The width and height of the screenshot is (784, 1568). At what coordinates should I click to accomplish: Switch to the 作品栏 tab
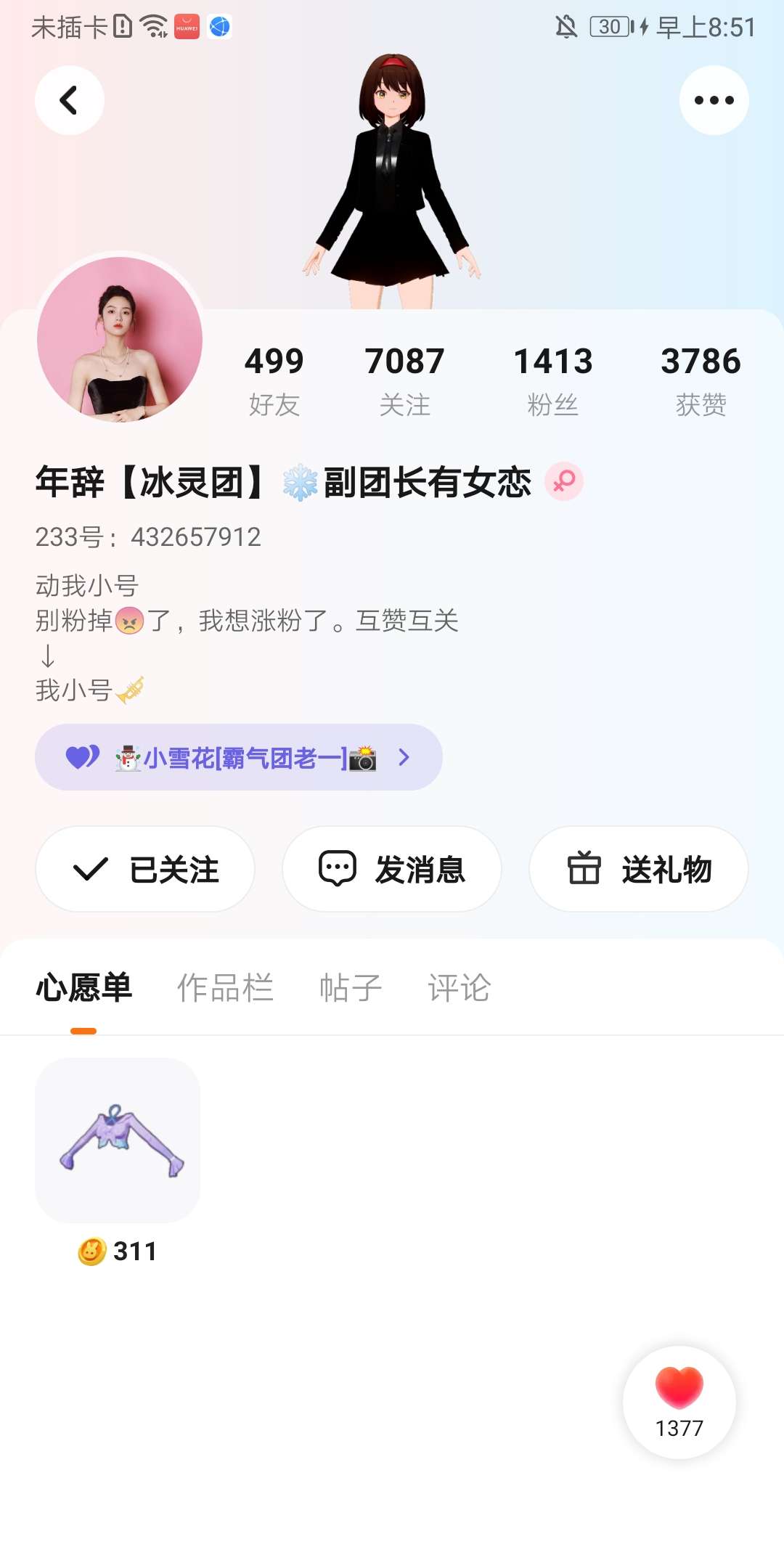click(x=225, y=988)
